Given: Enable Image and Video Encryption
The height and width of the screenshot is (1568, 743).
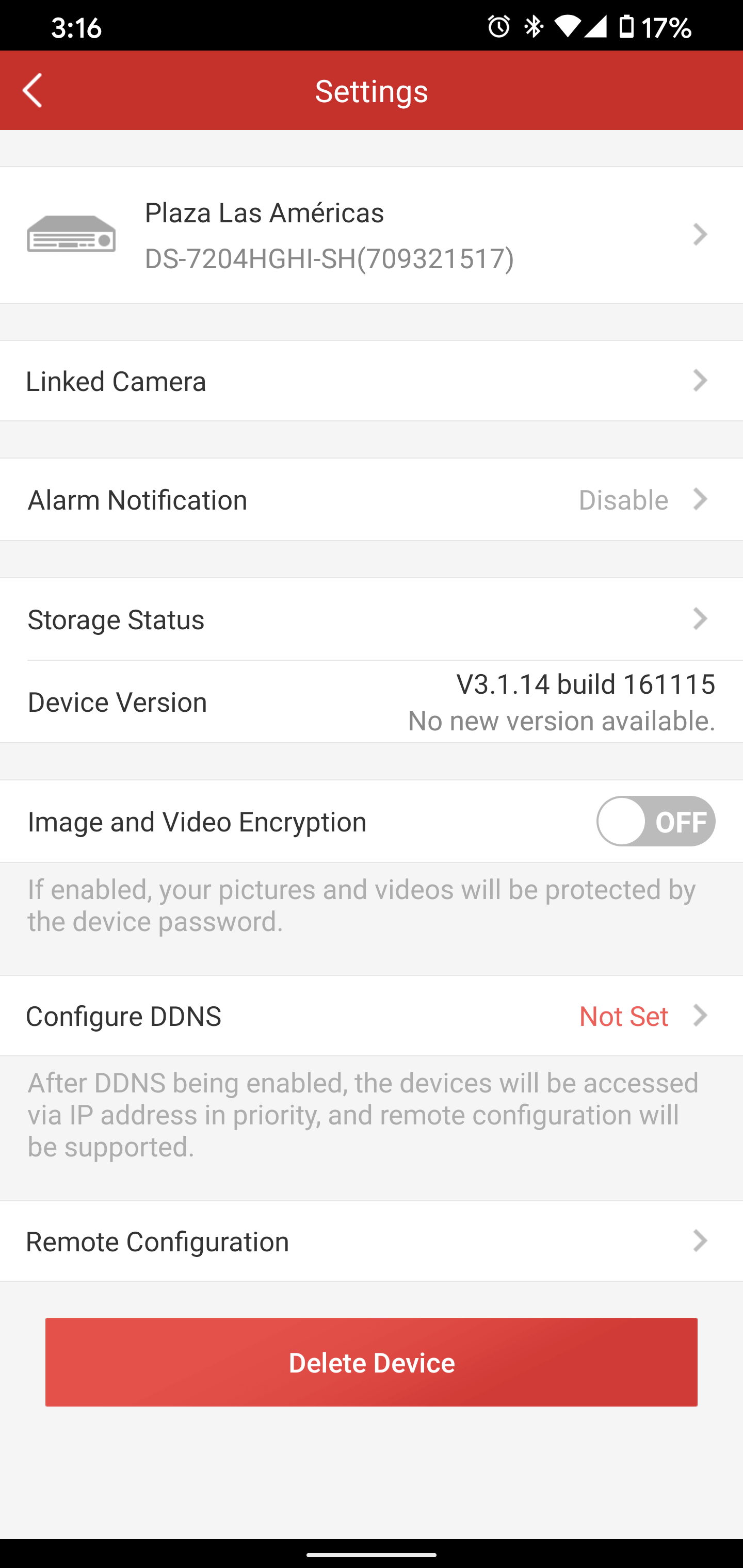Looking at the screenshot, I should (x=655, y=821).
